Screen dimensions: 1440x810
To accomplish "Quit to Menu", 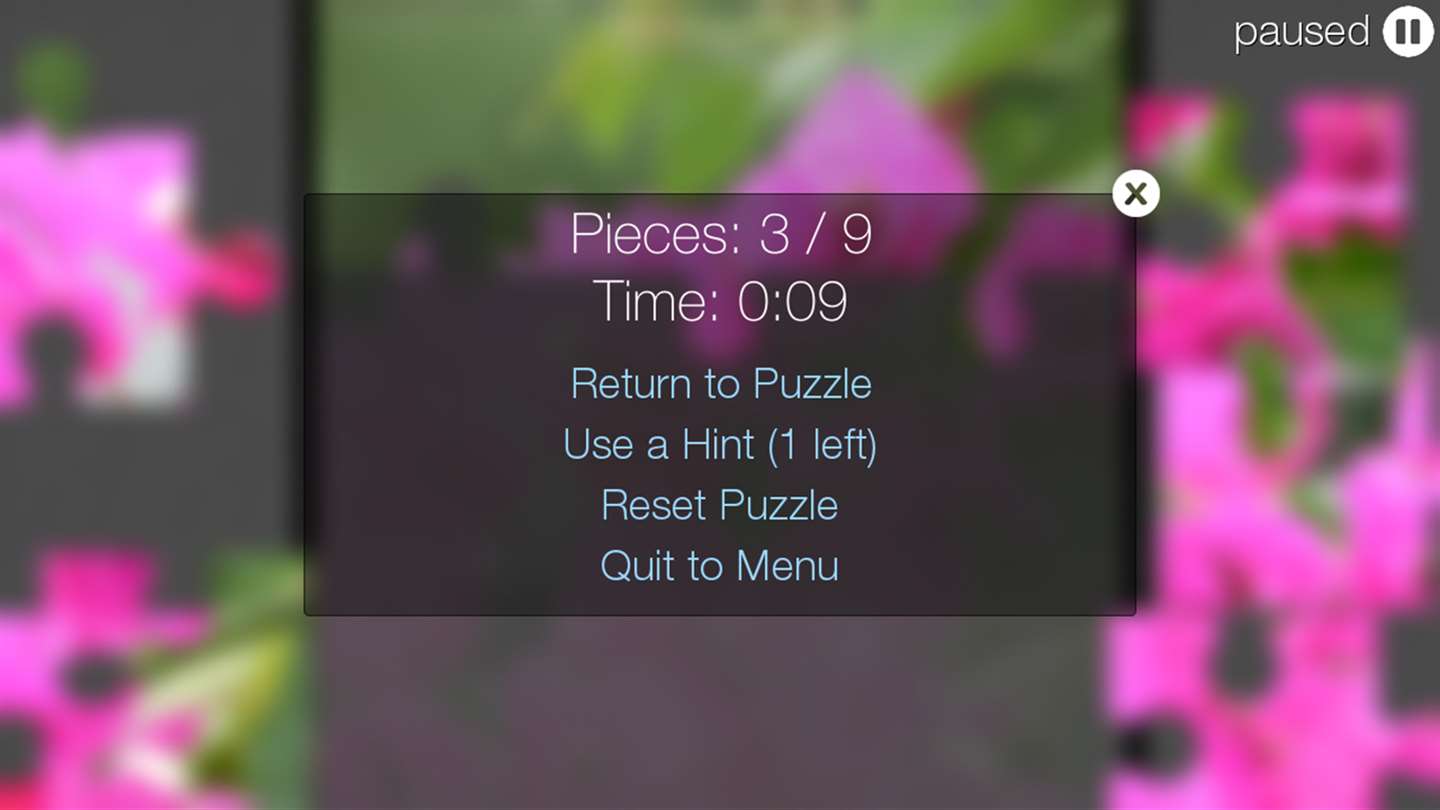I will (720, 566).
